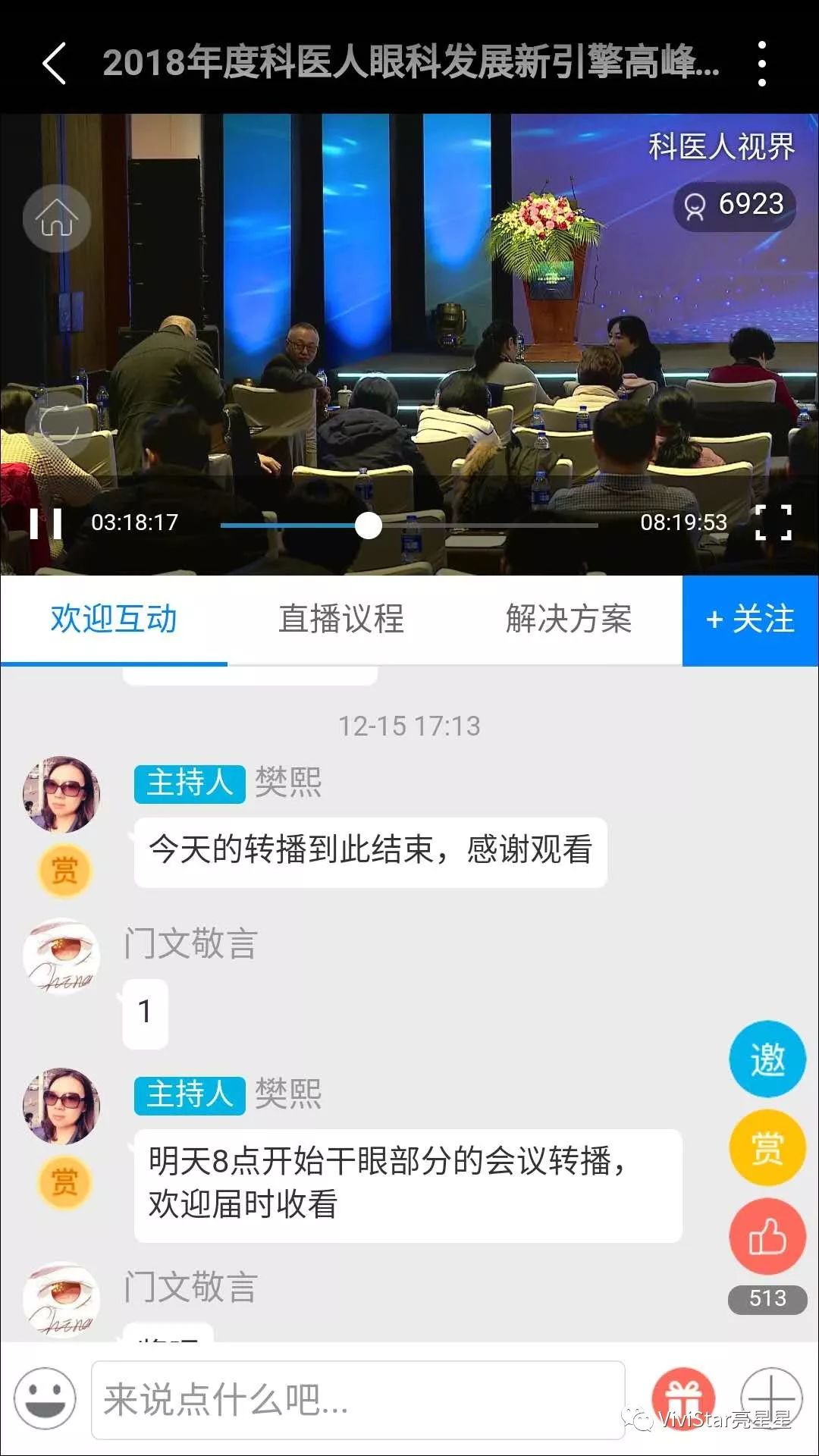The height and width of the screenshot is (1456, 819).
Task: Reward 樊熙's 今天的转播到此结束 message
Action: [x=64, y=871]
